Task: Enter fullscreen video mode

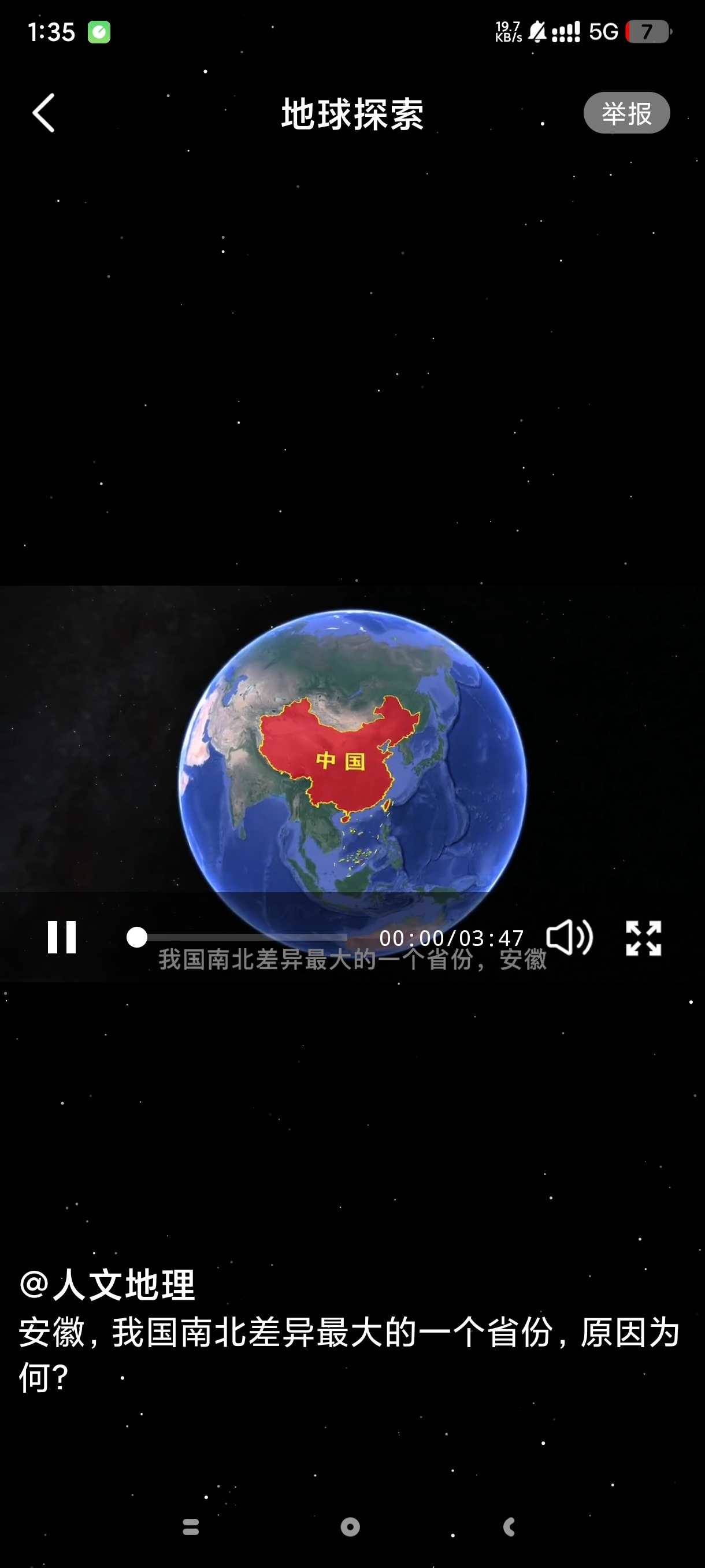Action: click(x=644, y=938)
